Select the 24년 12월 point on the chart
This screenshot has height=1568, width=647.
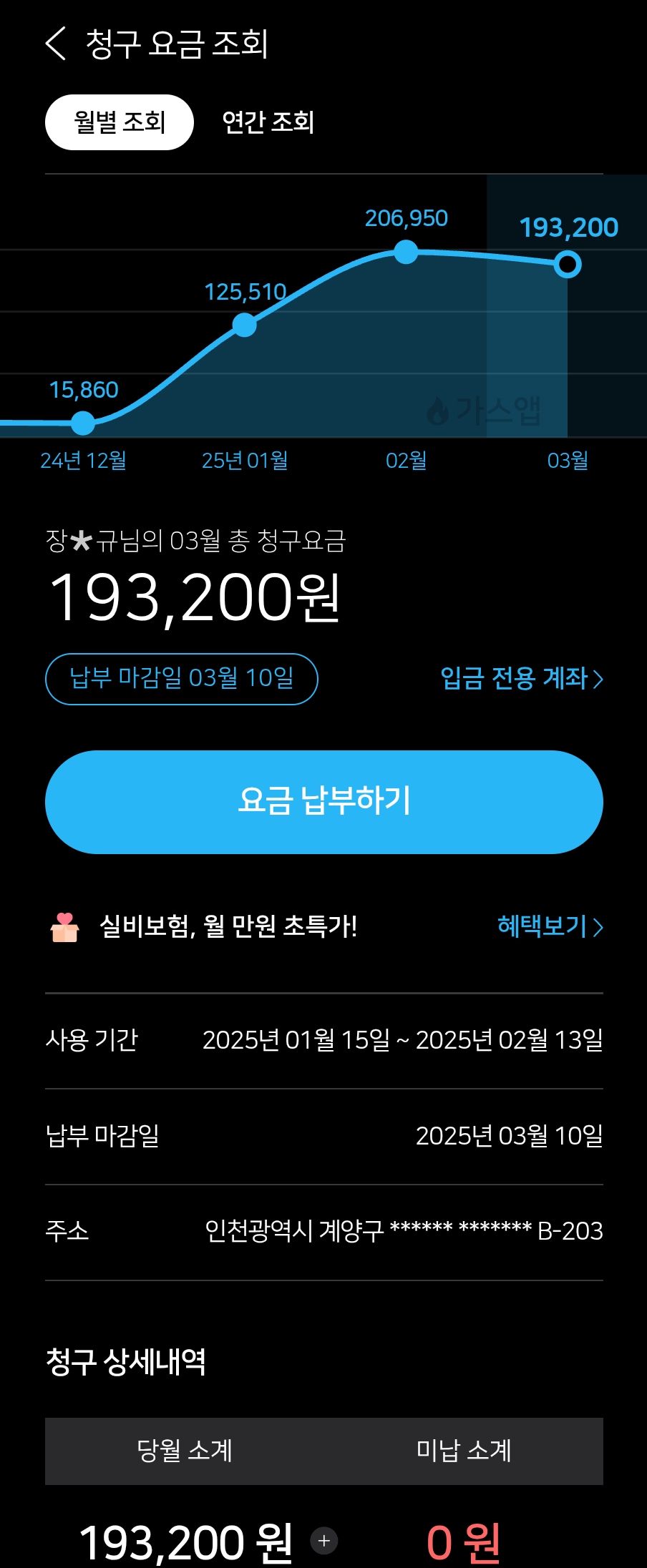point(83,423)
